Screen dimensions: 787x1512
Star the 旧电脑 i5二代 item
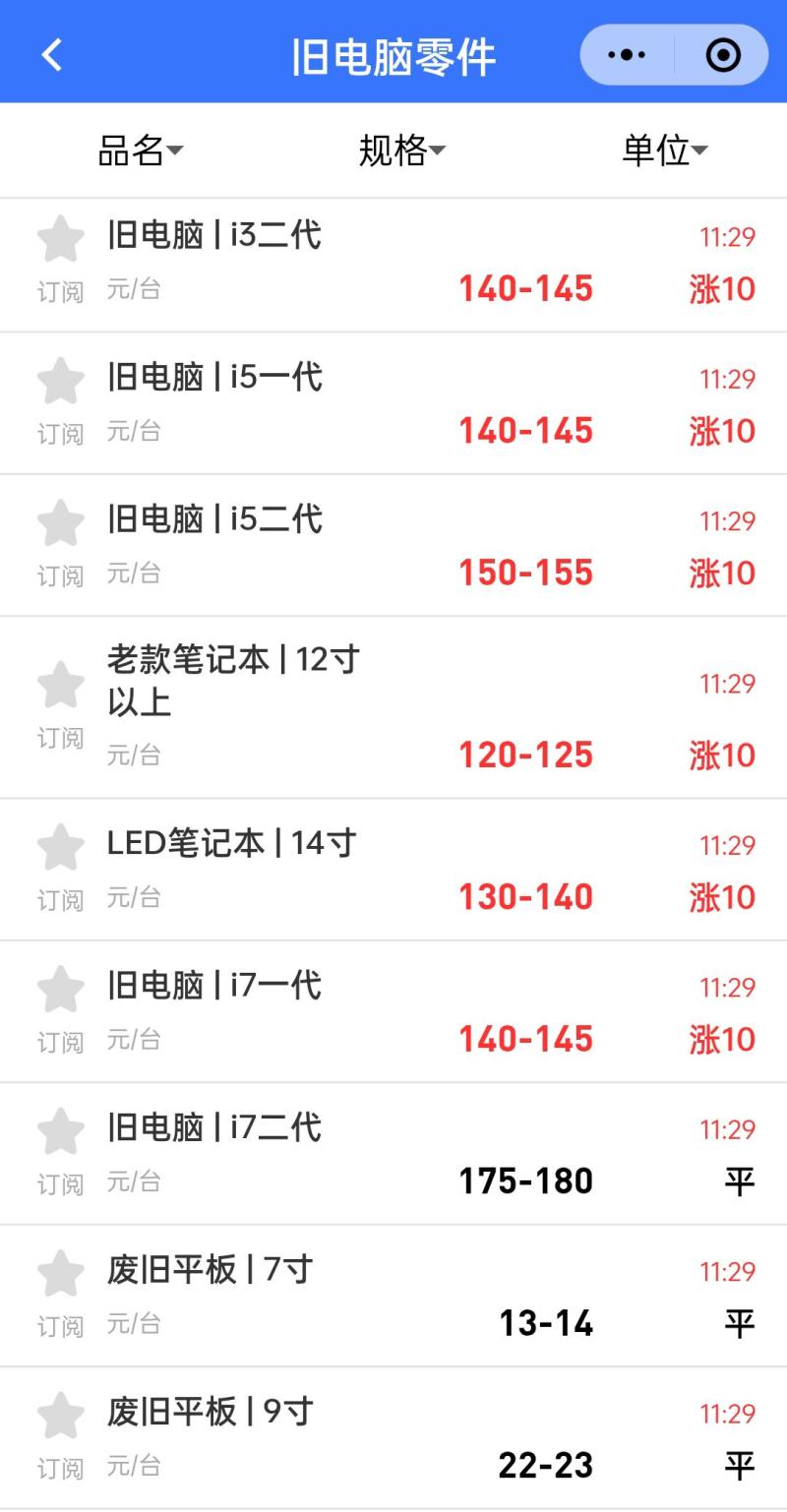pos(61,523)
